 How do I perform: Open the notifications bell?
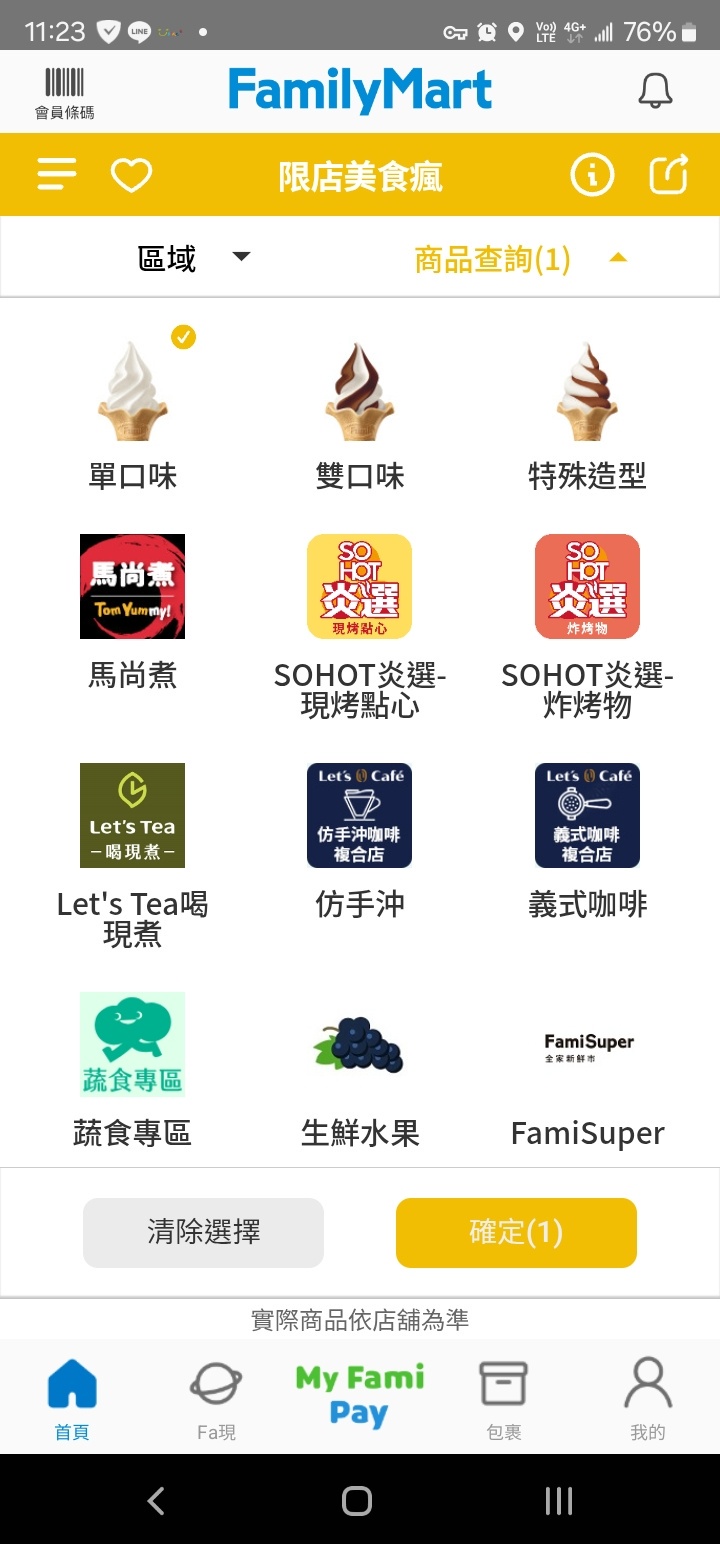coord(655,91)
